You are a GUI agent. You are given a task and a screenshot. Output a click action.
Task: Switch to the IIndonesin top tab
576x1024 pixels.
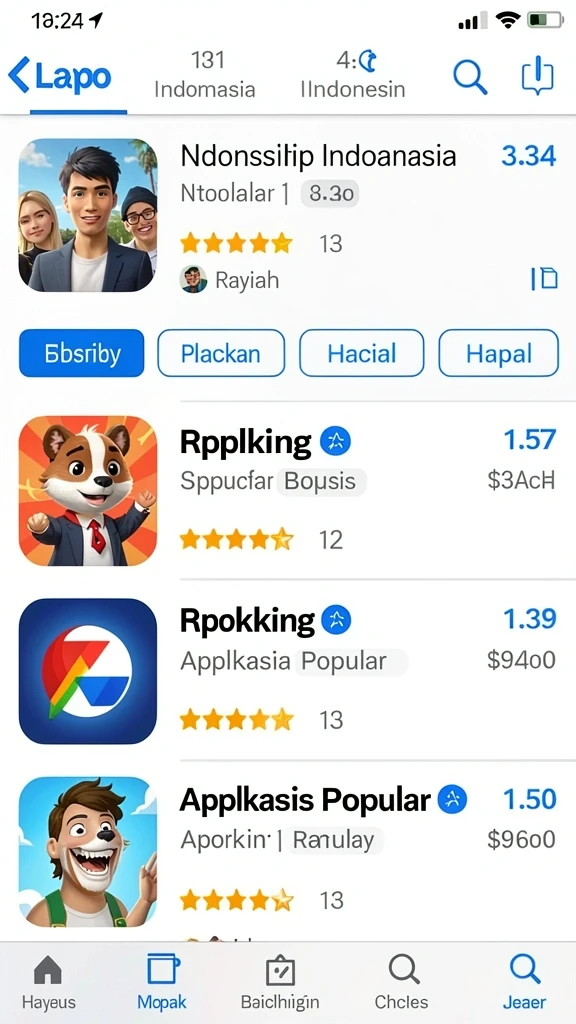353,74
